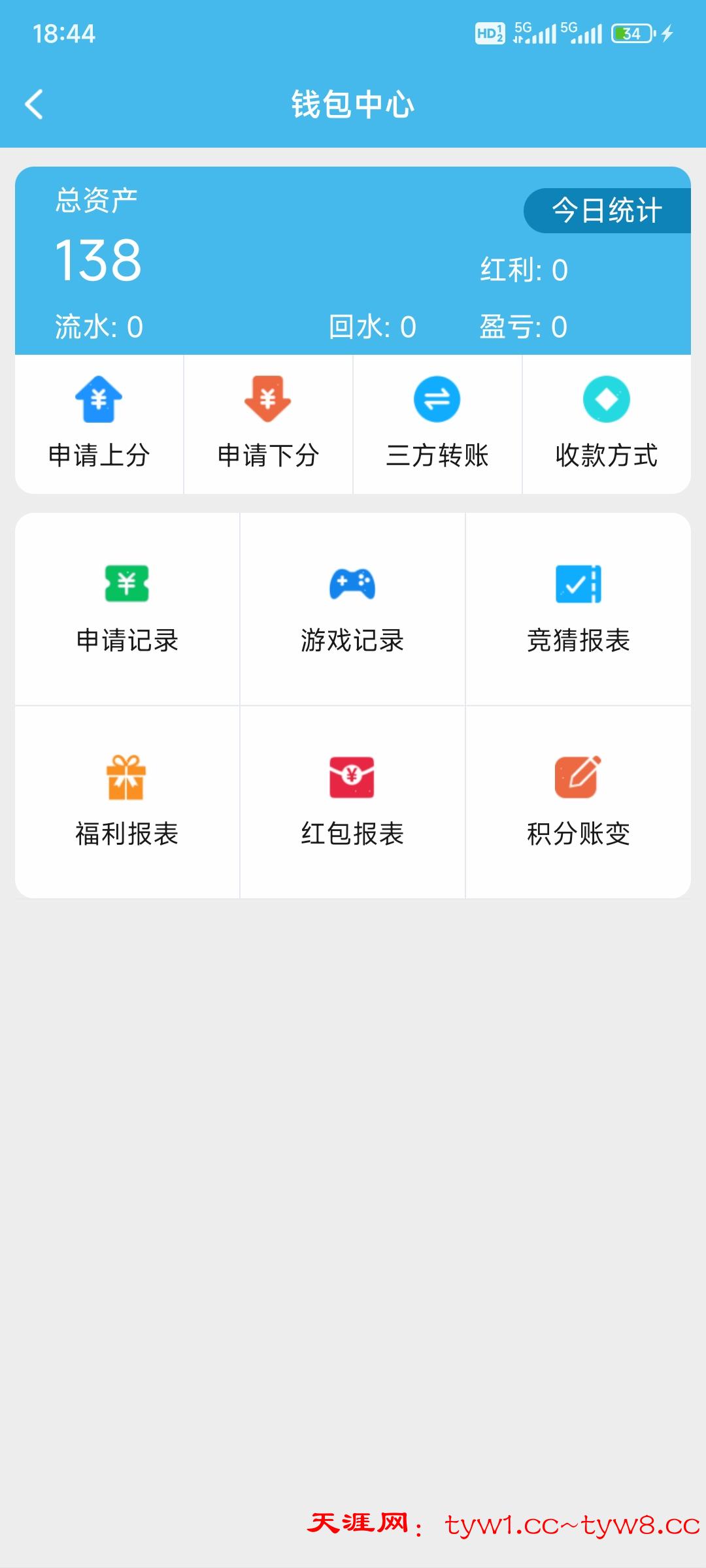View 申请记录 application records
This screenshot has height=1568, width=706.
(x=127, y=609)
